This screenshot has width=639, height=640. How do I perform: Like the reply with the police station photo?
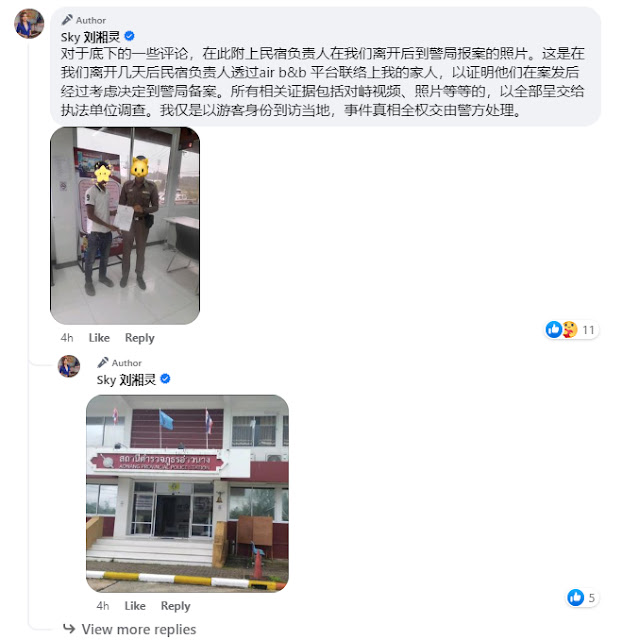click(134, 606)
